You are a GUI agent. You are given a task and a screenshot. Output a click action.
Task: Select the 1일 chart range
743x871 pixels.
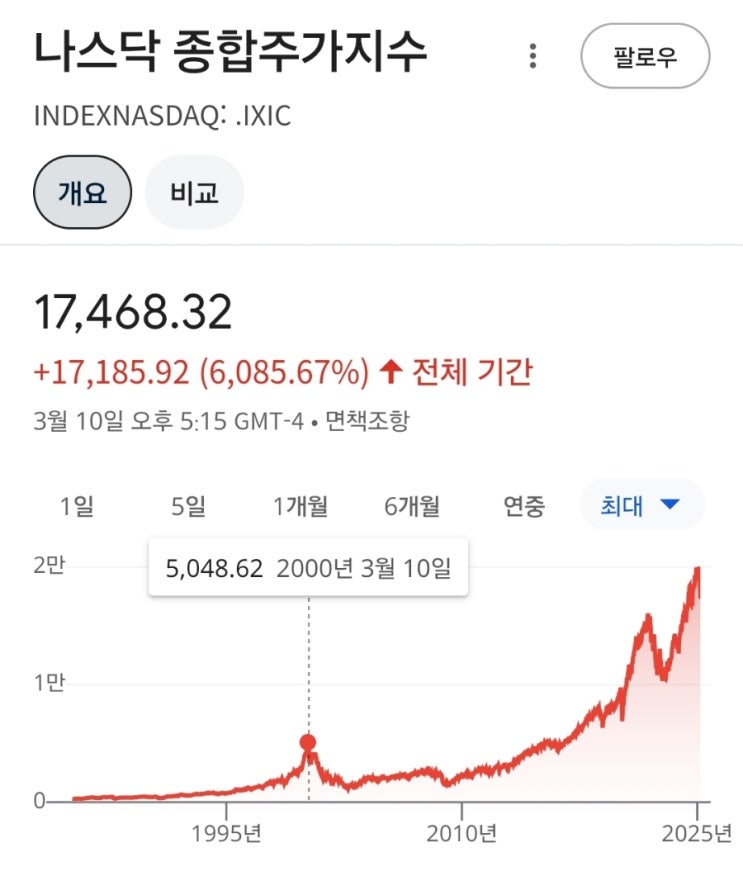(77, 506)
